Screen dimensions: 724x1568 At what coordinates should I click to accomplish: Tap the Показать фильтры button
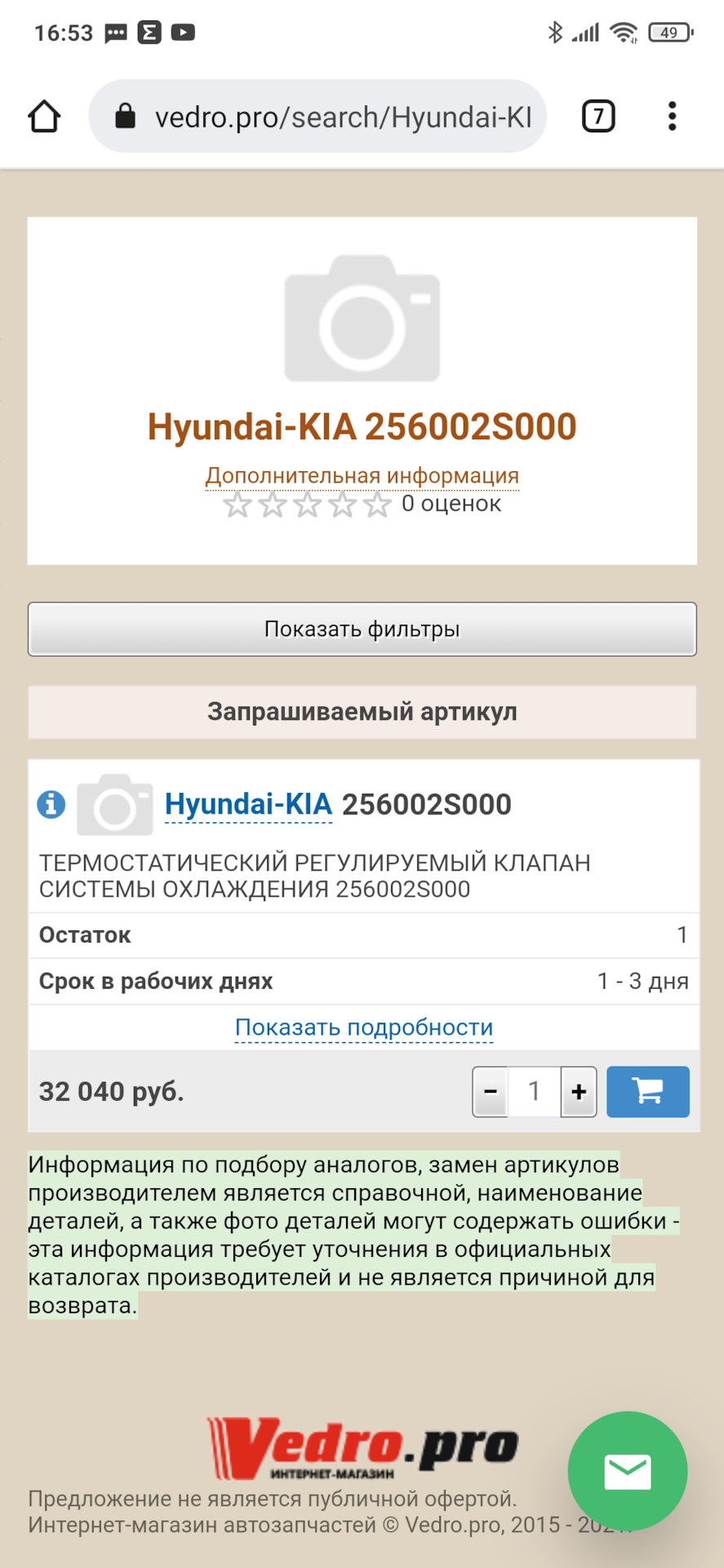tap(362, 629)
